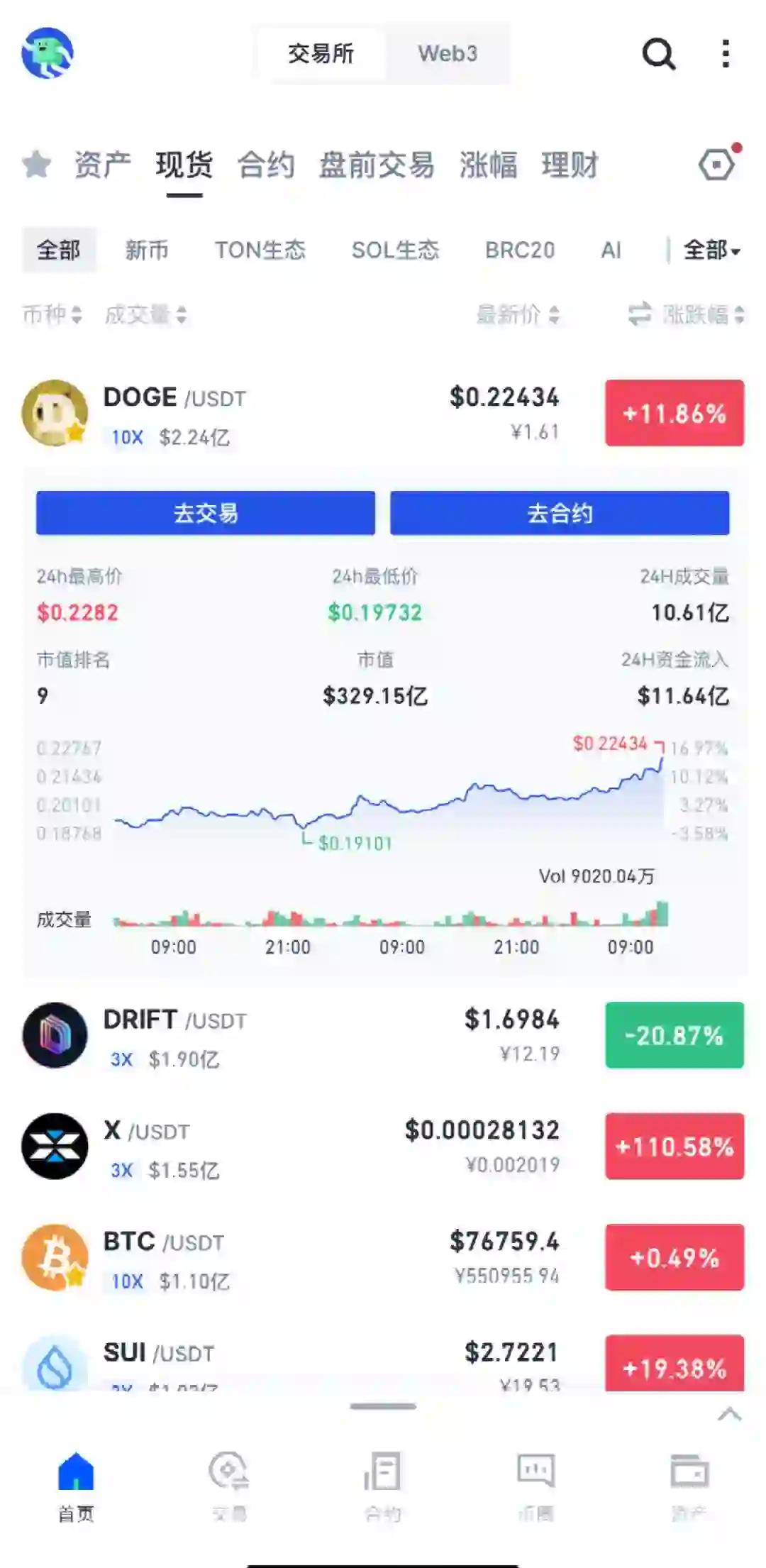Select the 涨幅 tab

[x=488, y=165]
